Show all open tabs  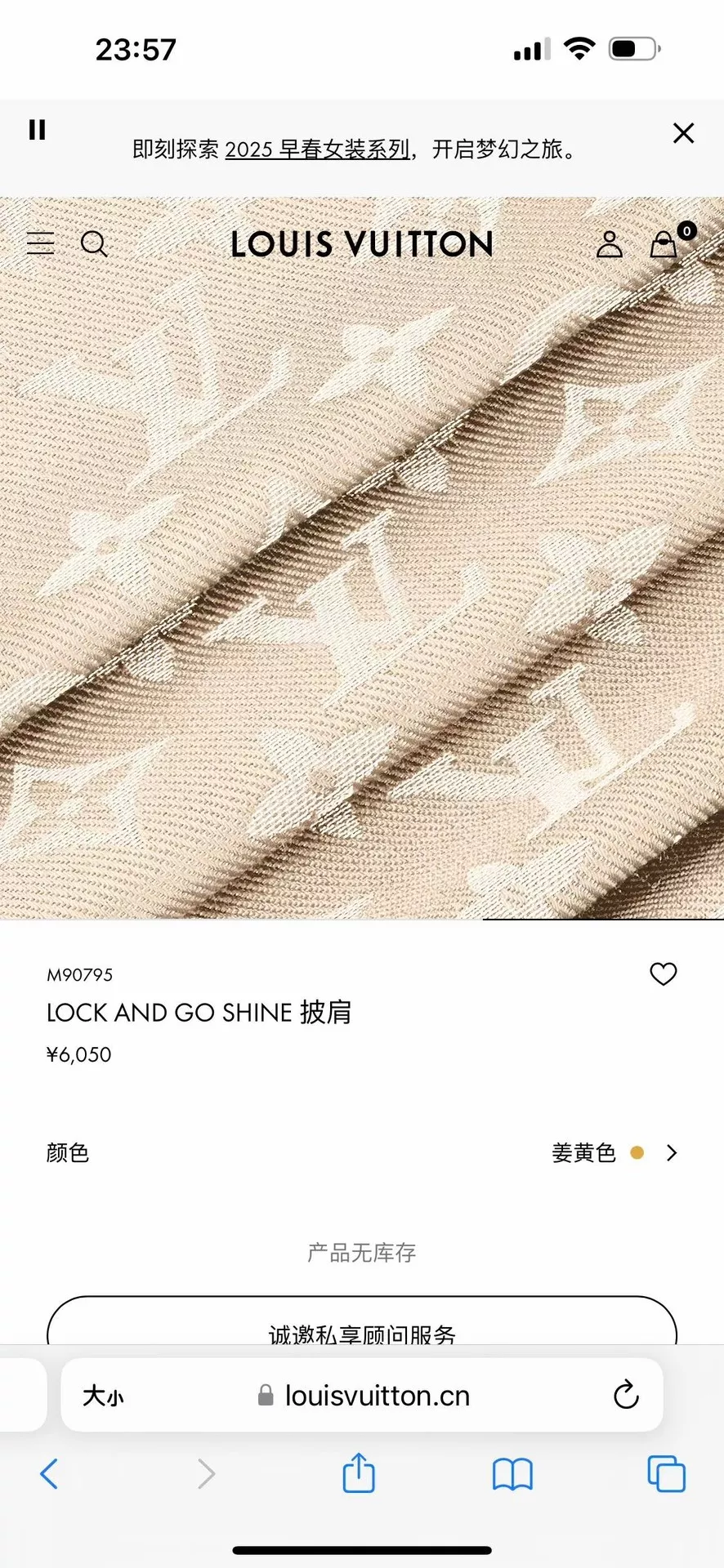(x=666, y=1474)
